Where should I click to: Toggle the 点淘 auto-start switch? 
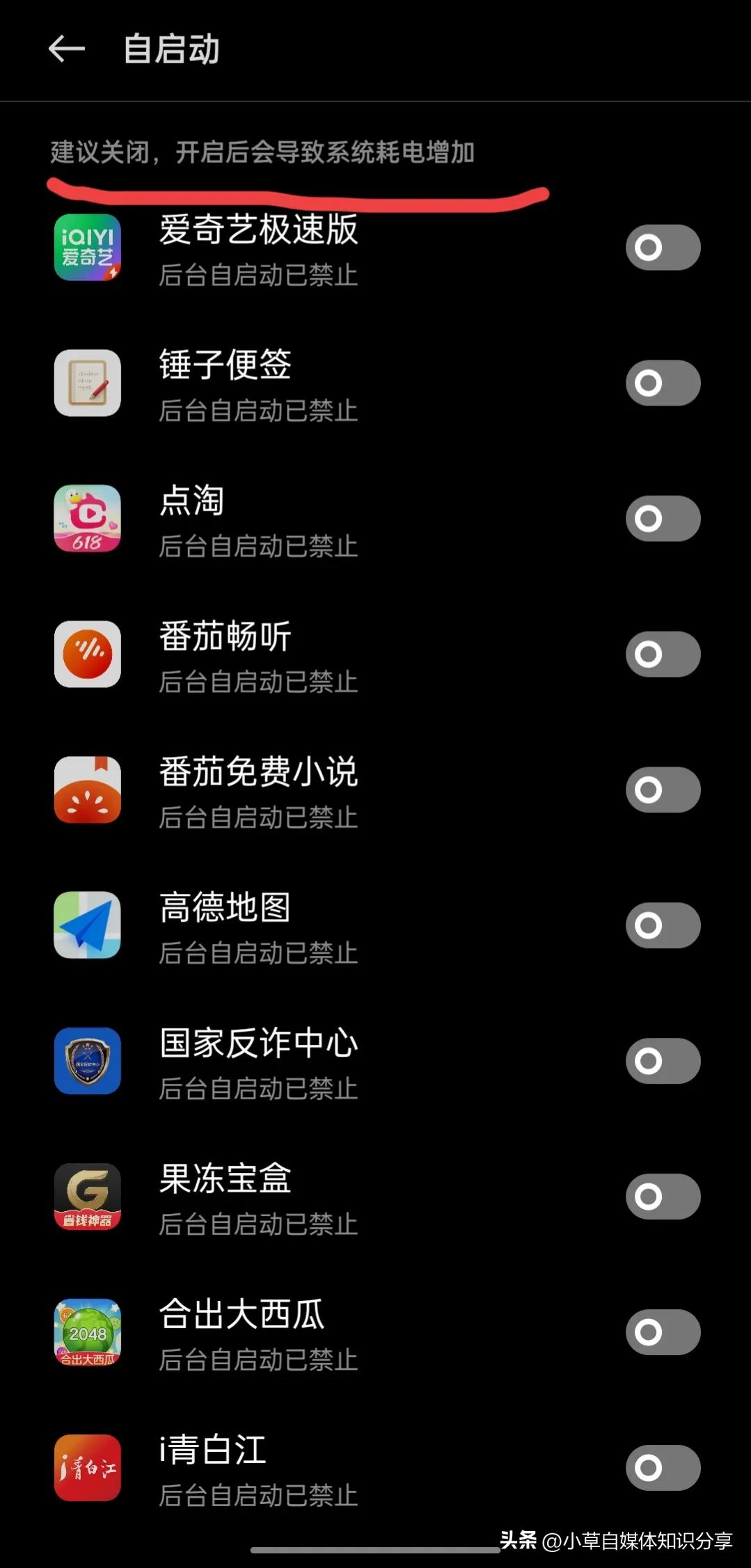662,519
